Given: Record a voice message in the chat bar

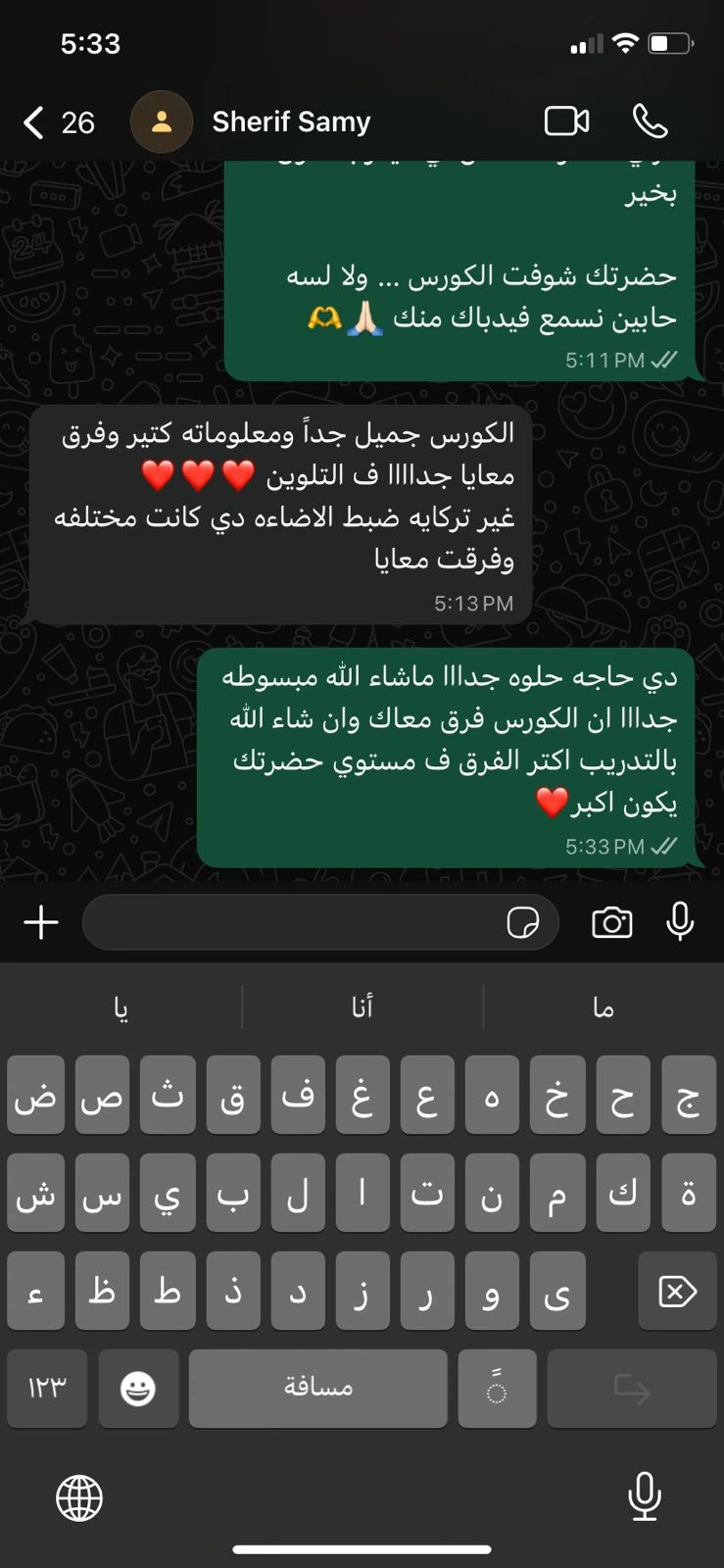Looking at the screenshot, I should [x=680, y=922].
